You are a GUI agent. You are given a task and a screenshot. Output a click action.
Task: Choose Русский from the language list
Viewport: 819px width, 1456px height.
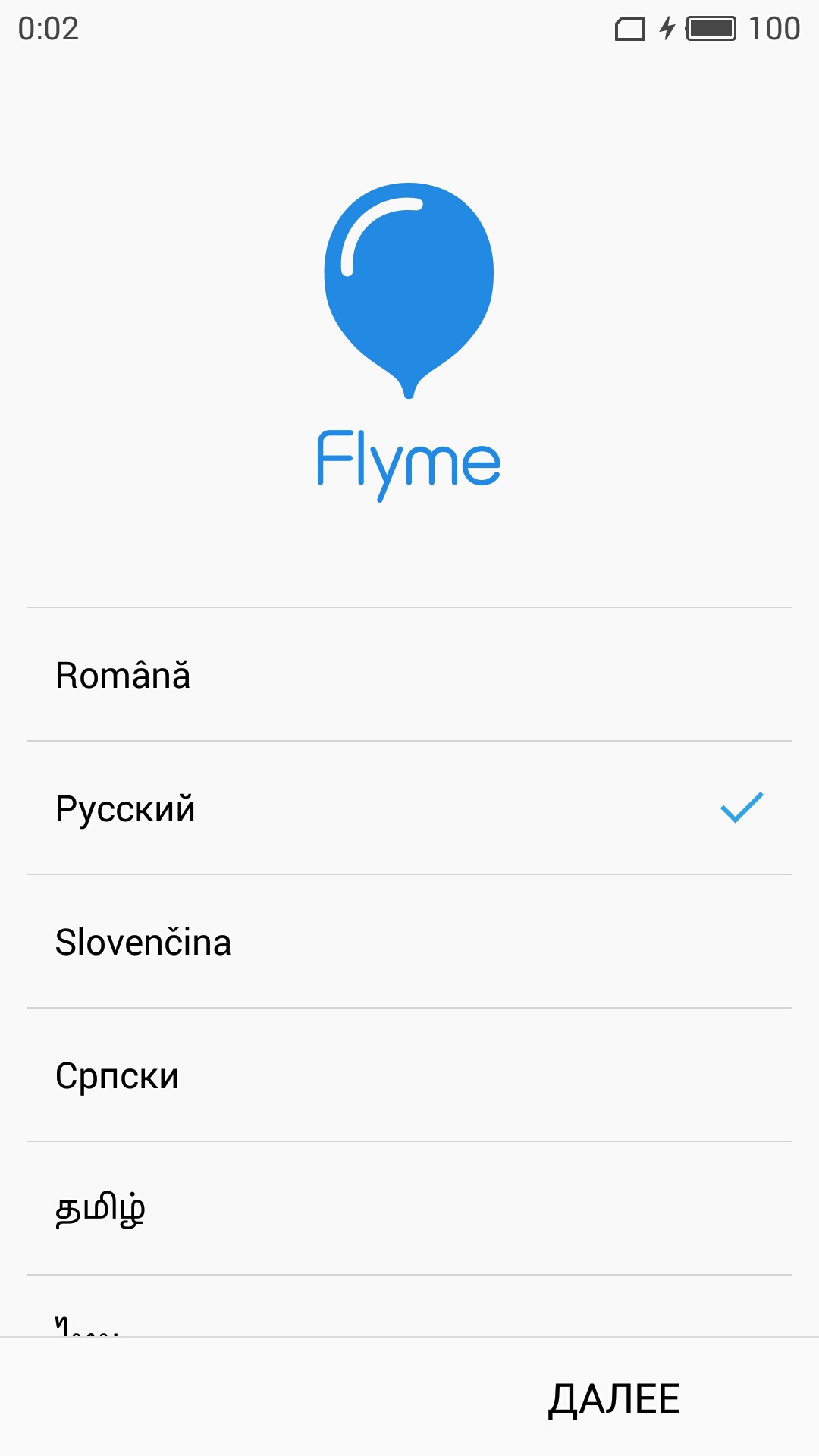coord(409,808)
